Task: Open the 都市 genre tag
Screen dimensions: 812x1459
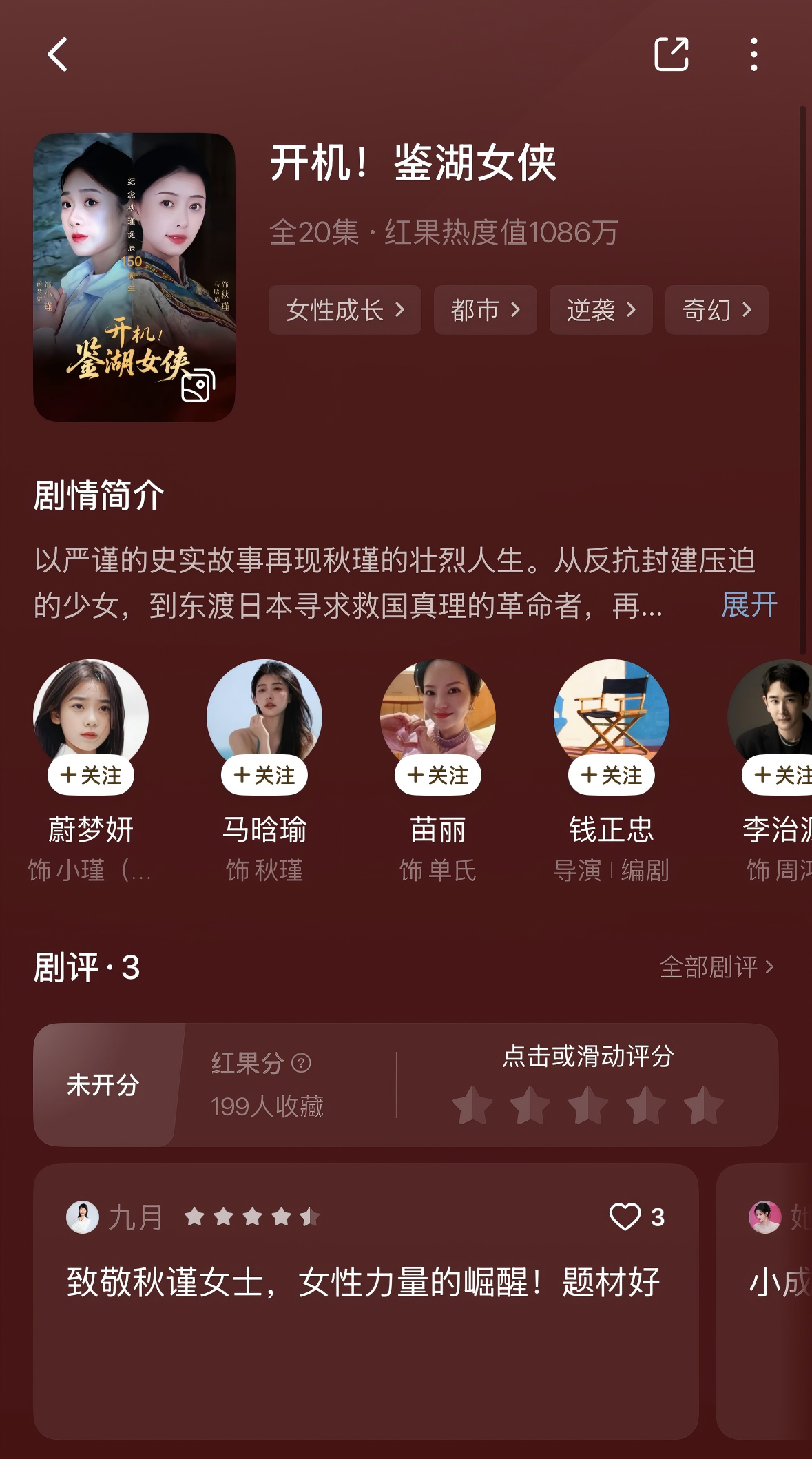Action: (486, 310)
